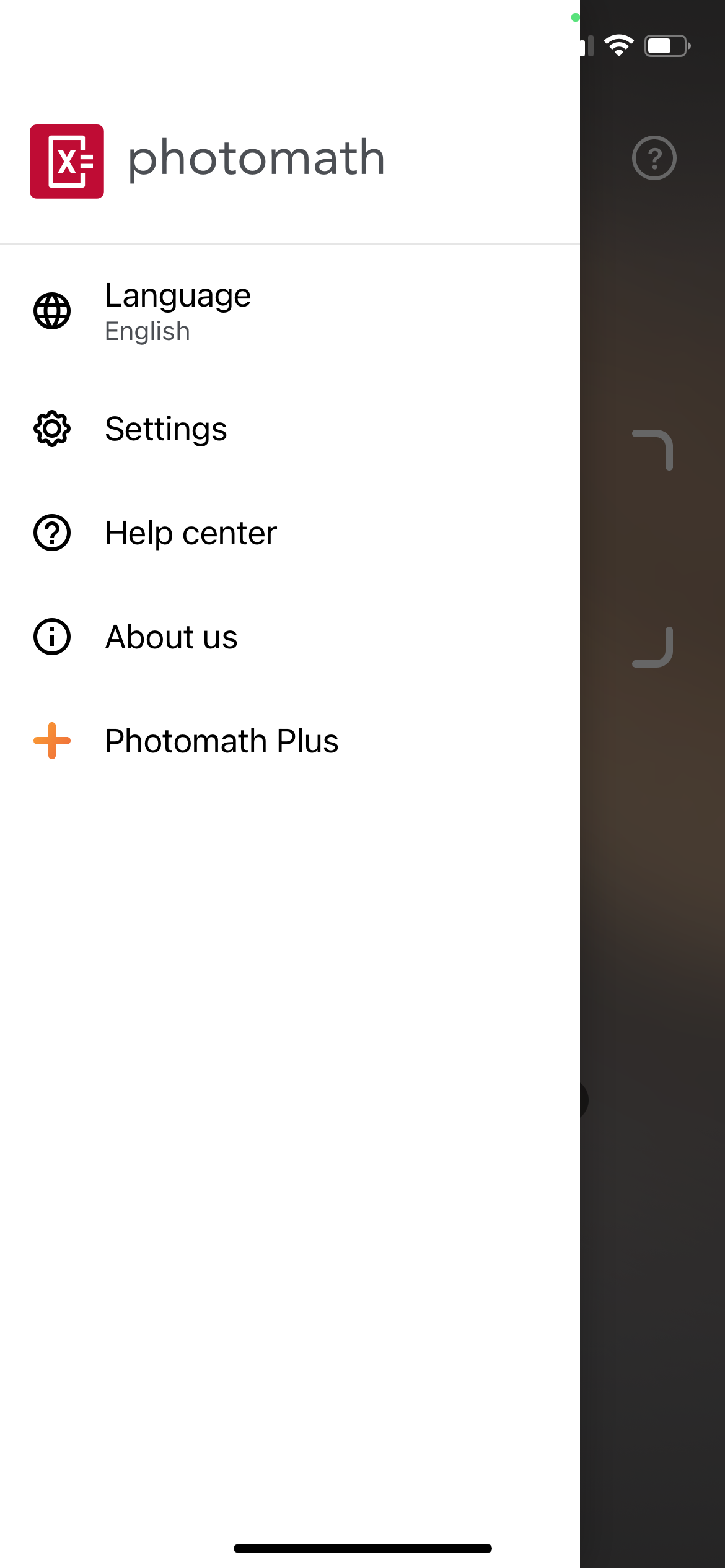Open Photomath Plus subscription page
The width and height of the screenshot is (725, 1568).
221,741
